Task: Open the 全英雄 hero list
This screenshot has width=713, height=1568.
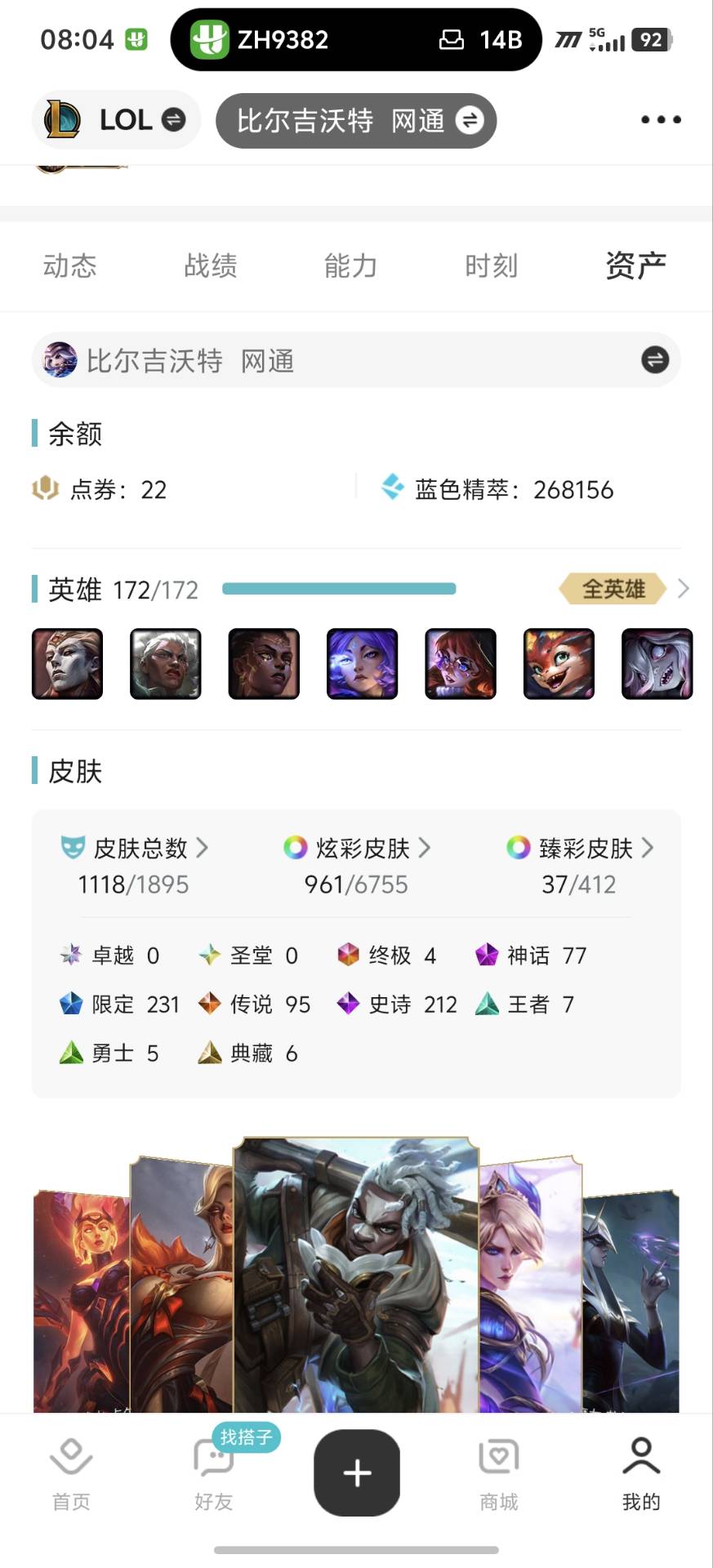Action: coord(624,589)
